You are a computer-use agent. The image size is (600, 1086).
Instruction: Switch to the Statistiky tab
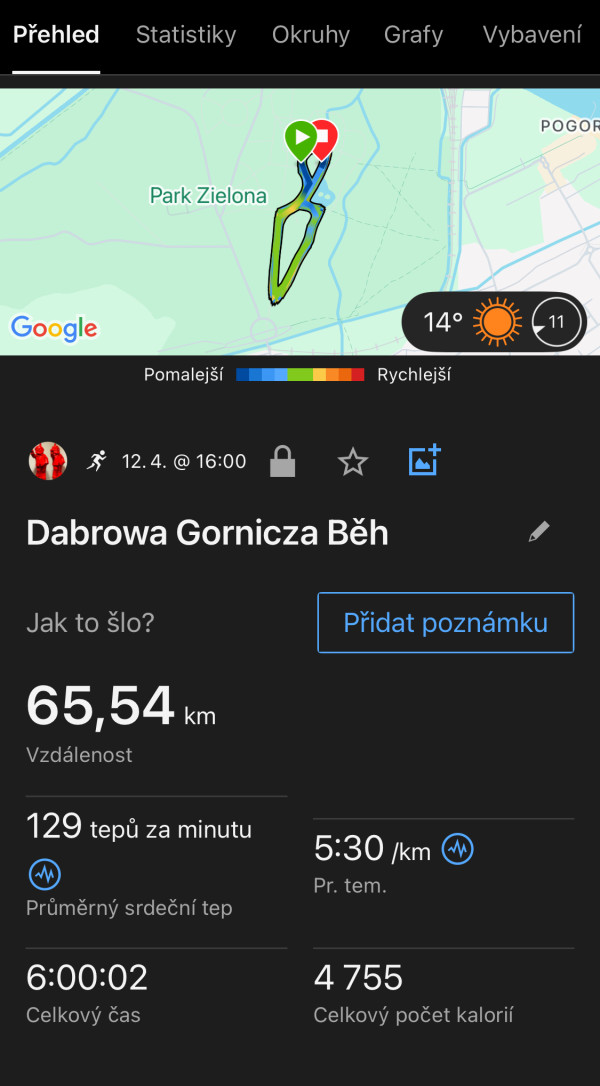click(186, 35)
